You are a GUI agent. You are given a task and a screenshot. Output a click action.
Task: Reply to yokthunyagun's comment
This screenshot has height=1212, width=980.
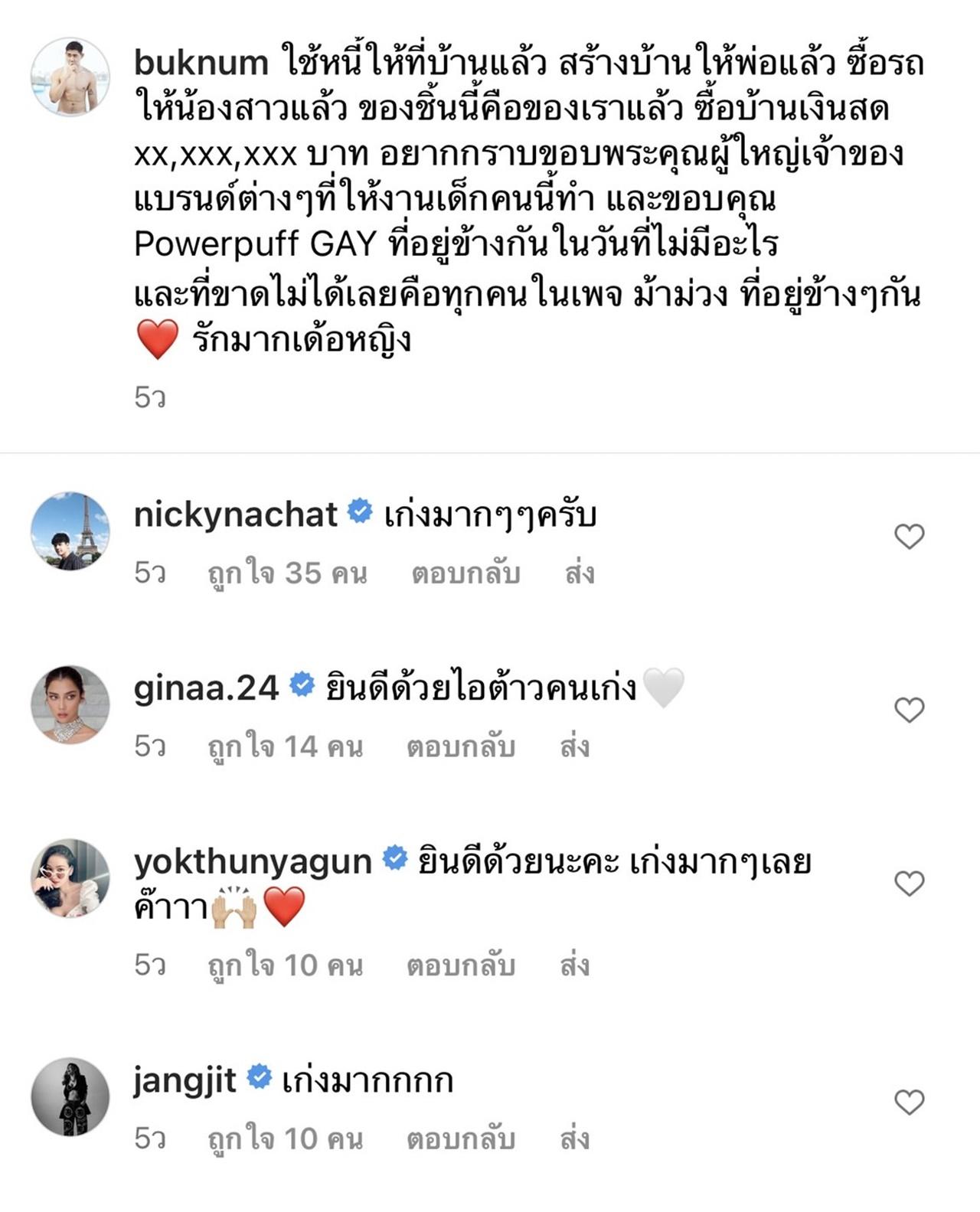click(460, 965)
